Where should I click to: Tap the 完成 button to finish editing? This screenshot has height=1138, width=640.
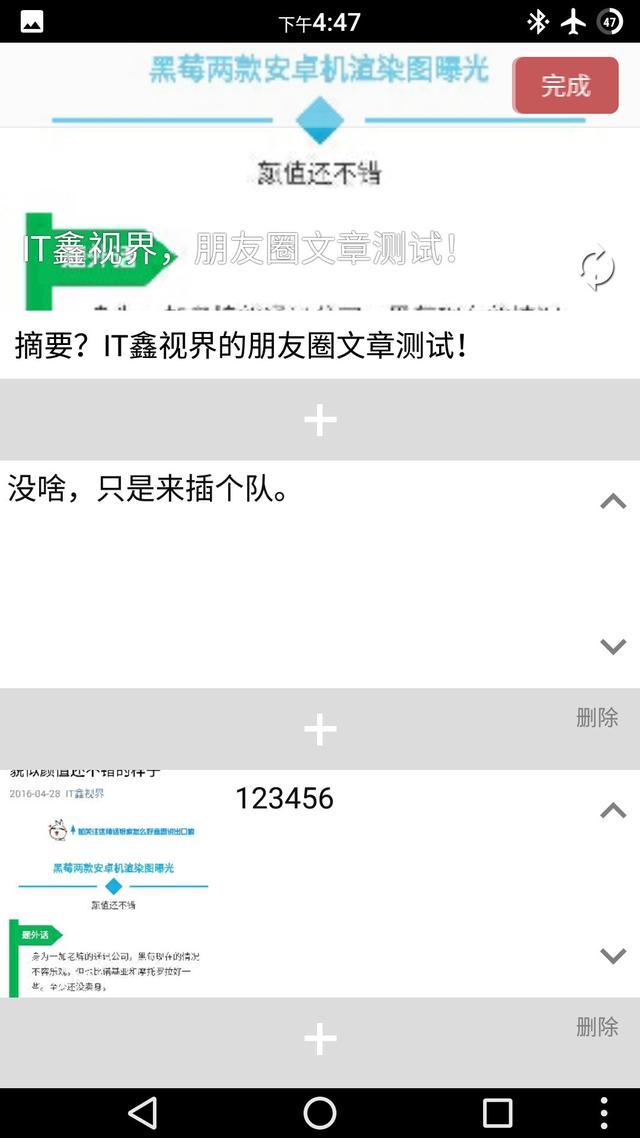tap(565, 86)
